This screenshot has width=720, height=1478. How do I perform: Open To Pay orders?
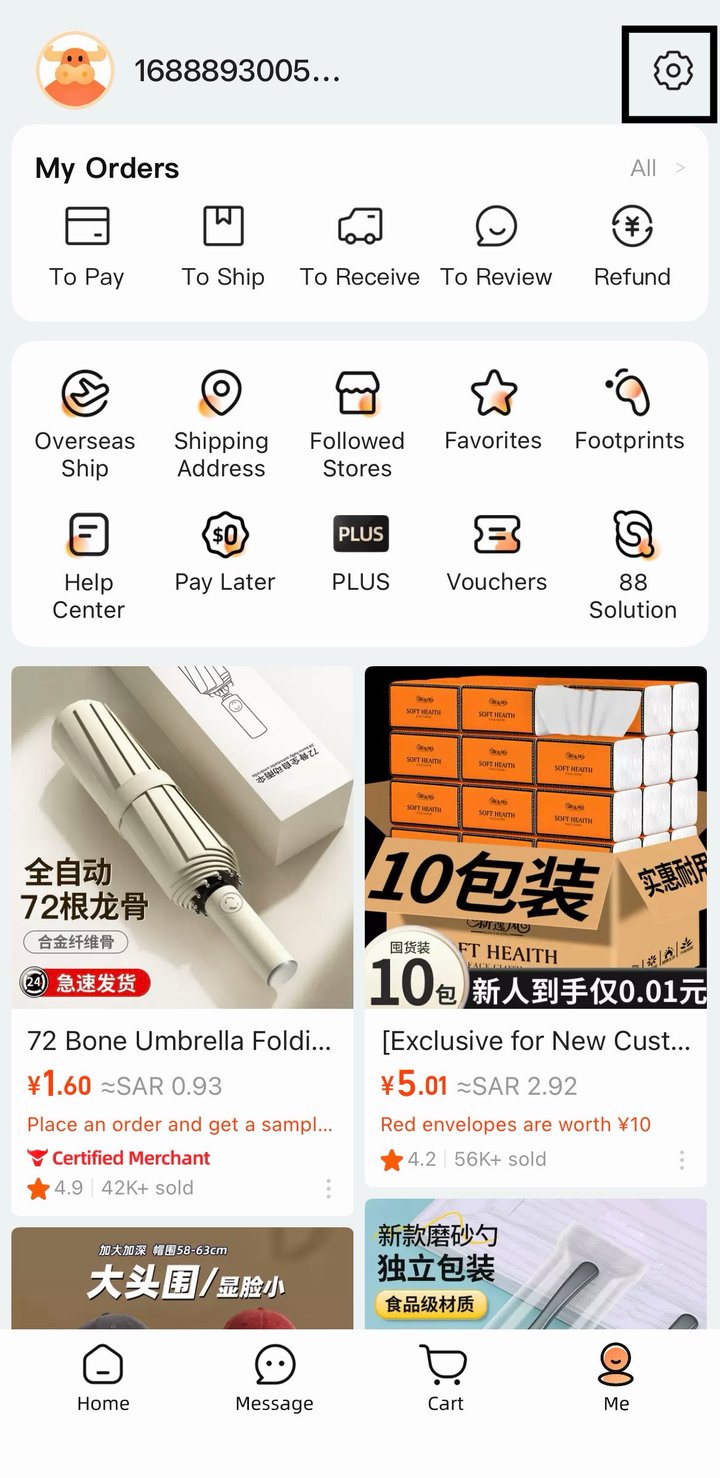[87, 247]
